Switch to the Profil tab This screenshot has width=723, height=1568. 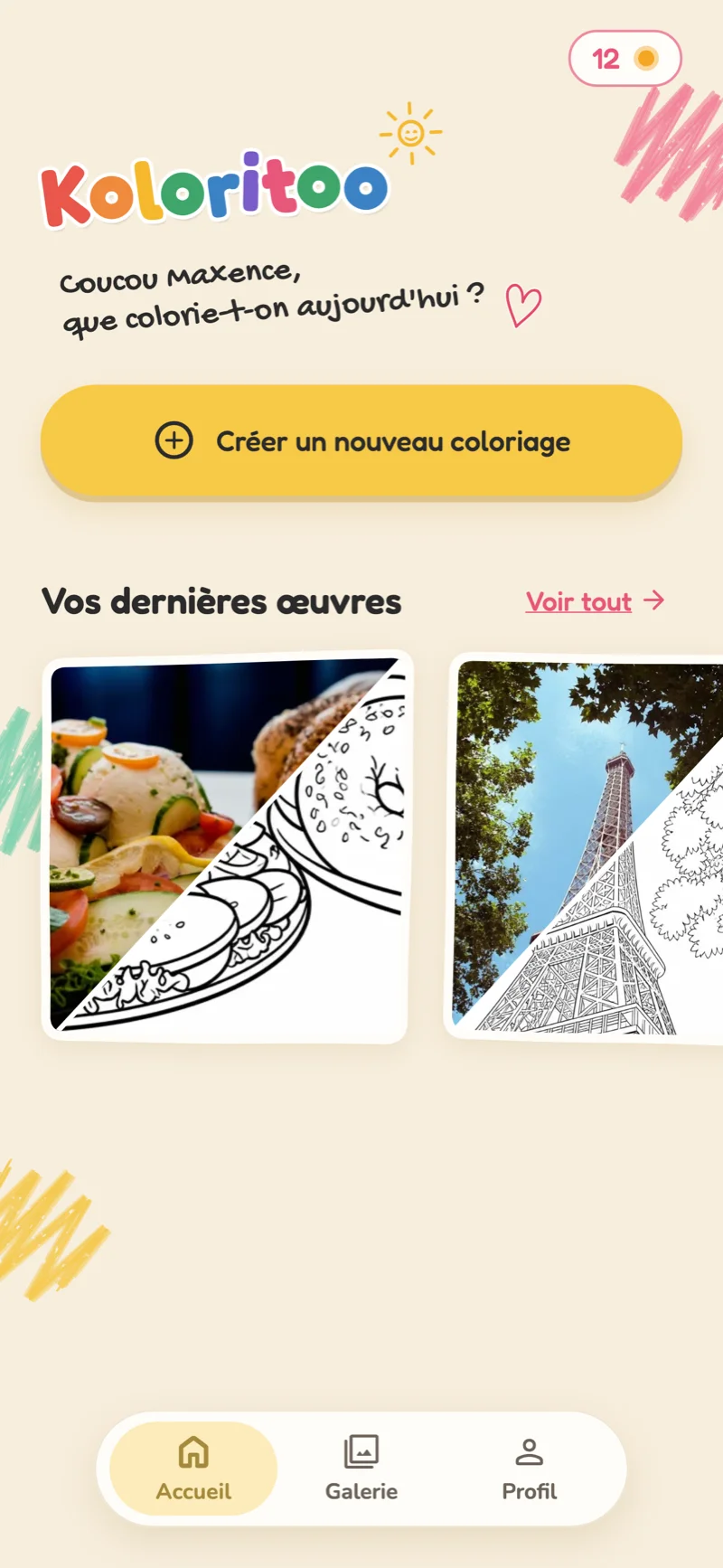pos(530,1469)
